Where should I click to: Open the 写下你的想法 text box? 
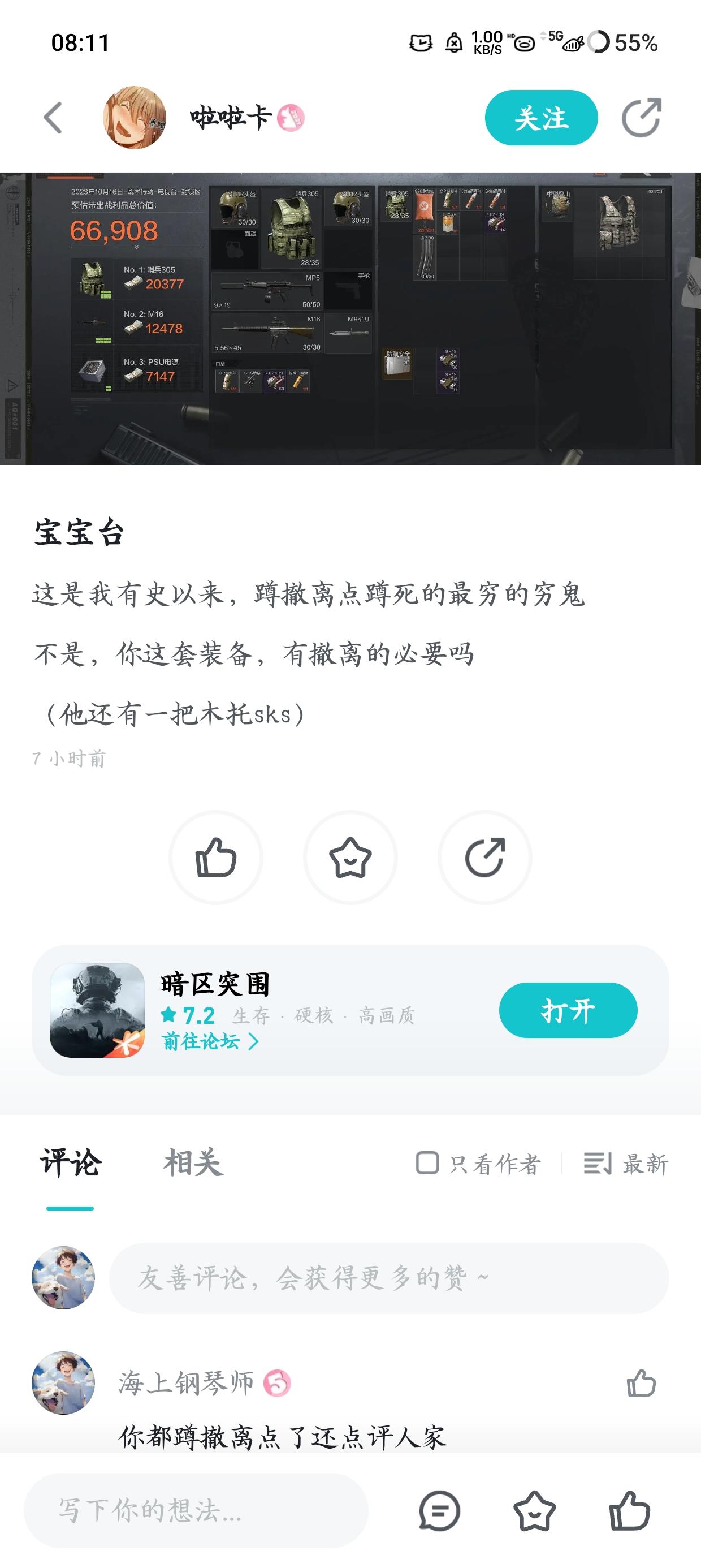pos(196,1510)
